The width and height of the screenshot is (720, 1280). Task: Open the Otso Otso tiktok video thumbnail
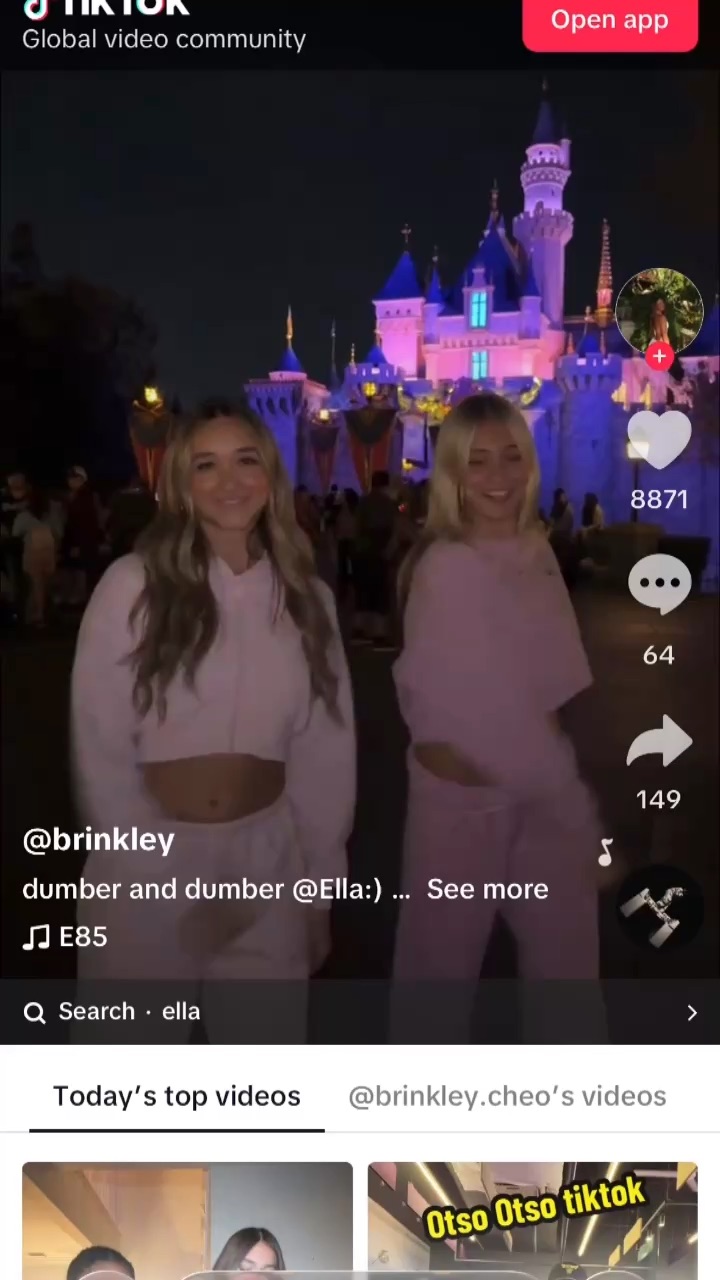[532, 1222]
